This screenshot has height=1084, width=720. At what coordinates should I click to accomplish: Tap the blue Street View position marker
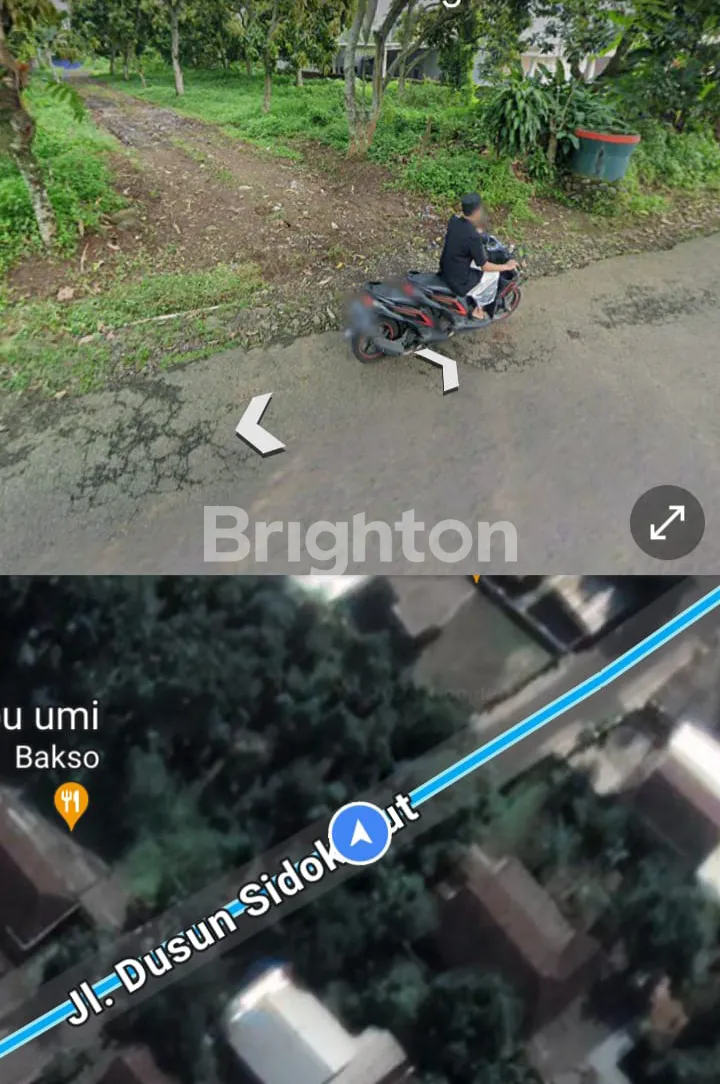click(x=360, y=833)
